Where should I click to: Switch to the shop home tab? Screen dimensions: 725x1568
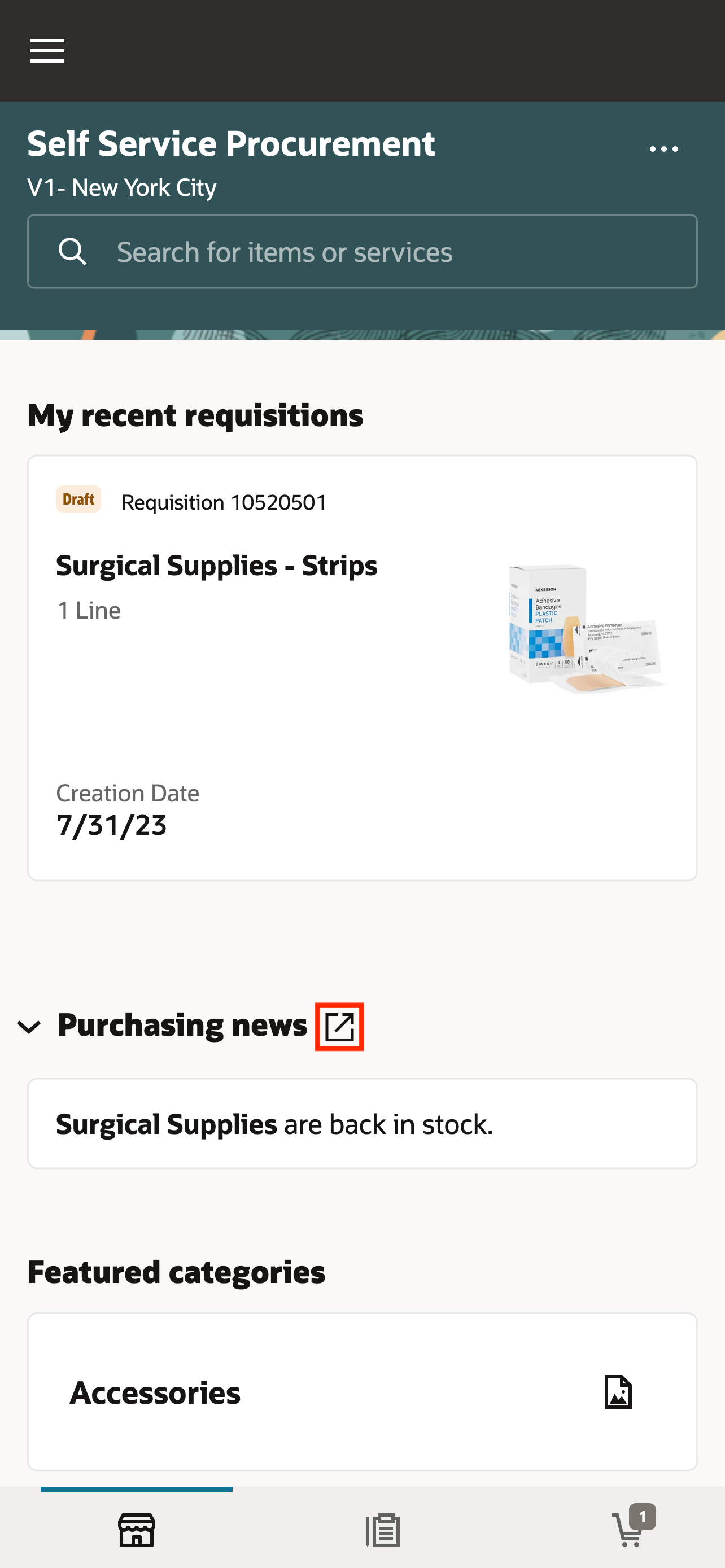136,1529
